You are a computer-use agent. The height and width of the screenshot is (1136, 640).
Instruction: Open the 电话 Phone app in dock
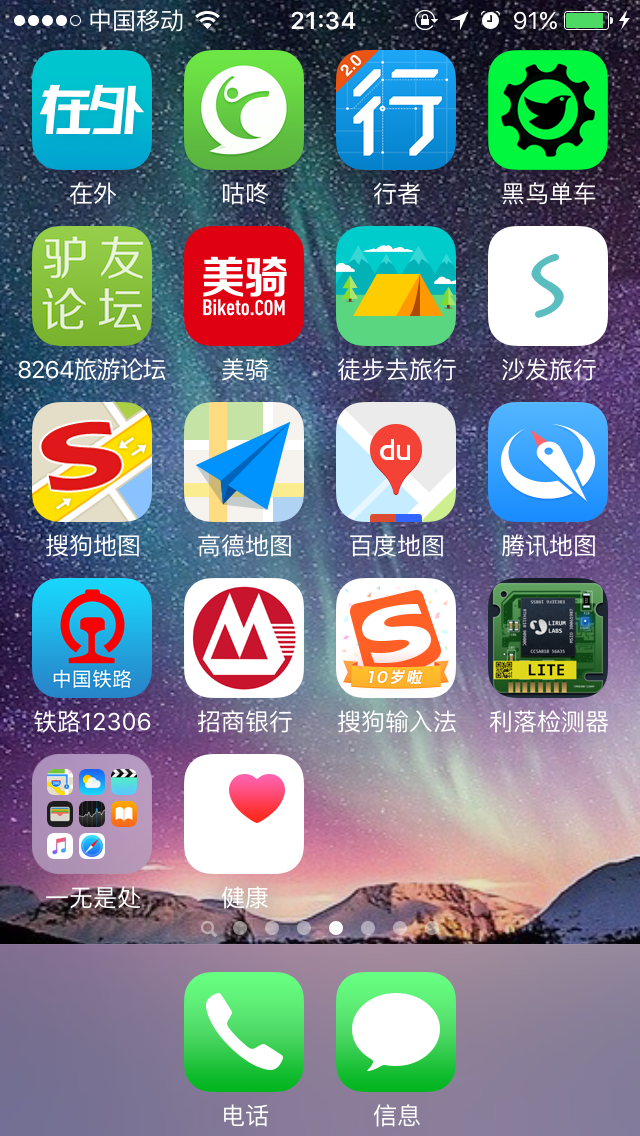point(244,1032)
